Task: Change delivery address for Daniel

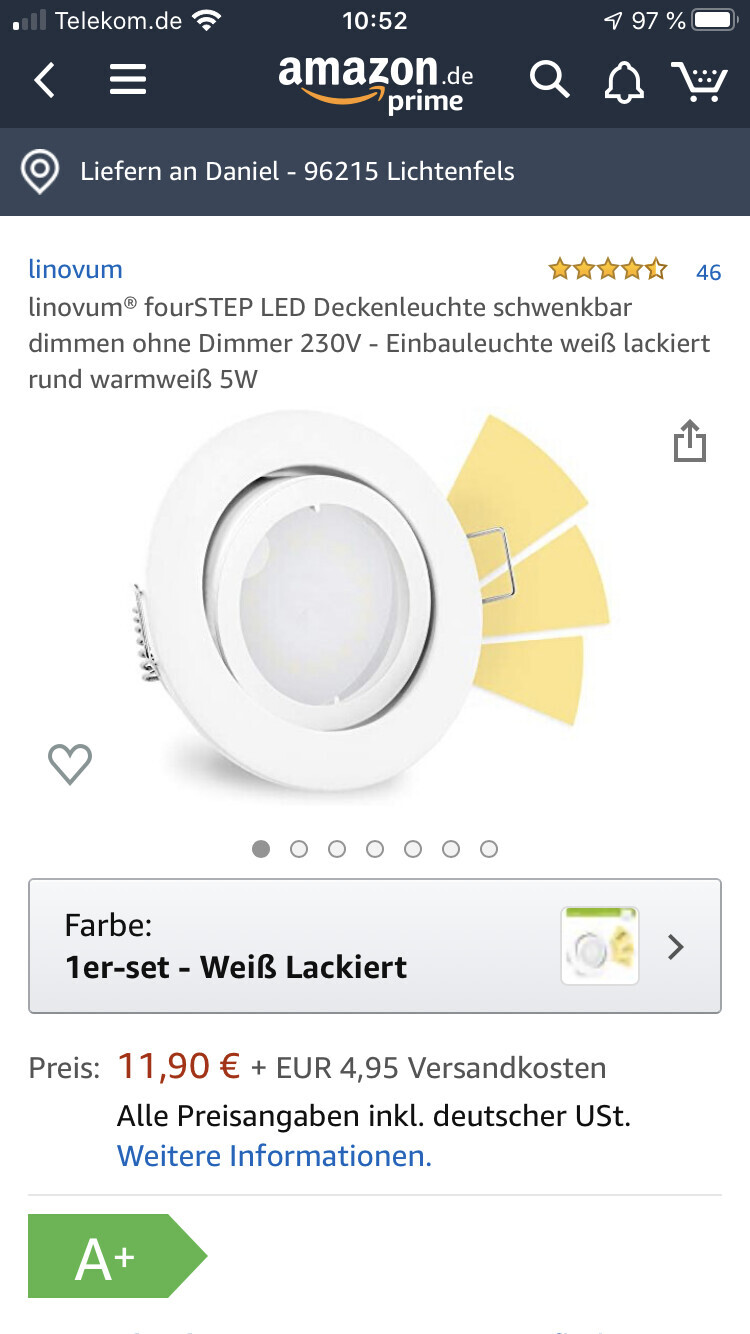Action: tap(296, 171)
